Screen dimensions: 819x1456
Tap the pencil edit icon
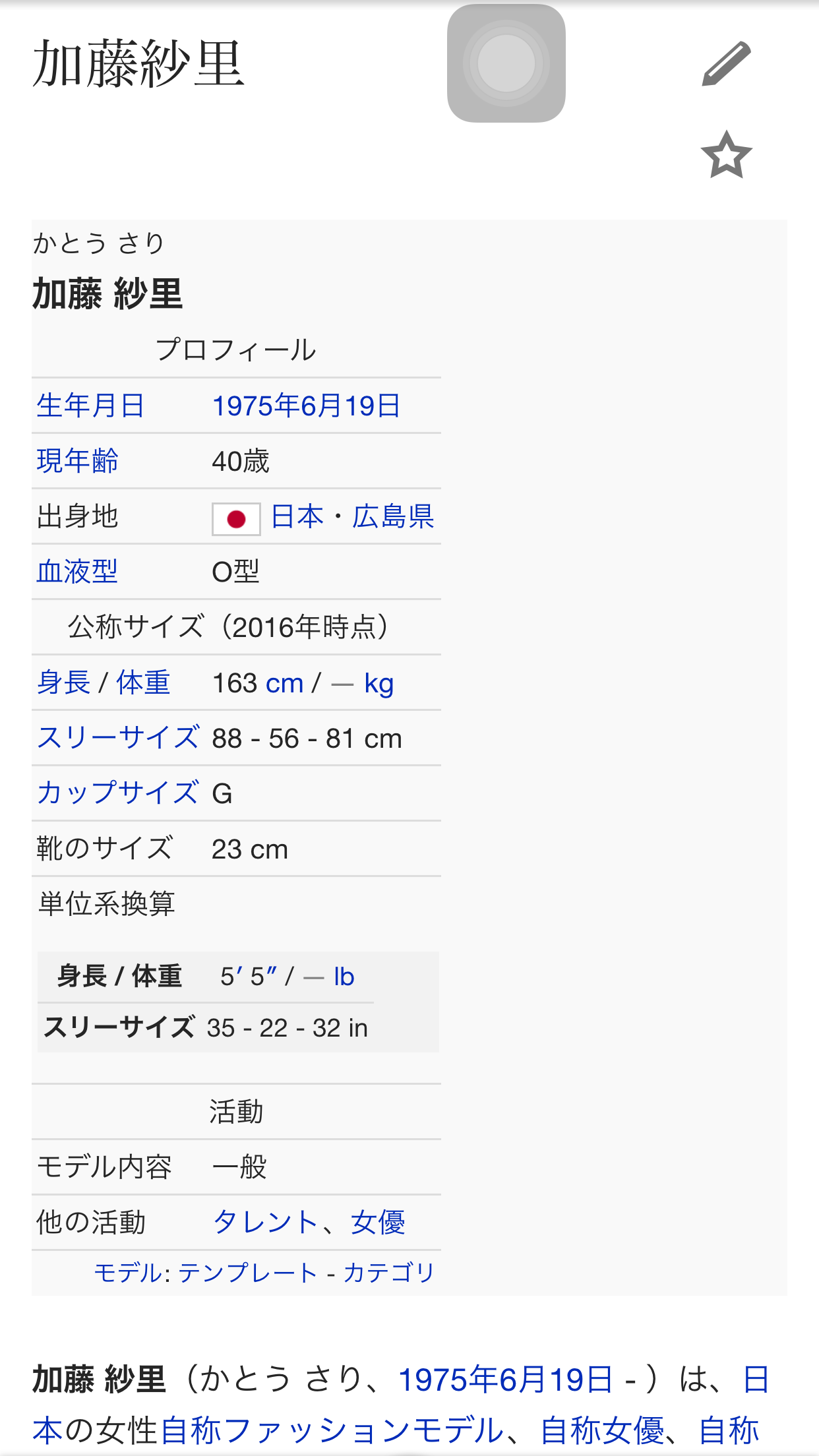(726, 64)
